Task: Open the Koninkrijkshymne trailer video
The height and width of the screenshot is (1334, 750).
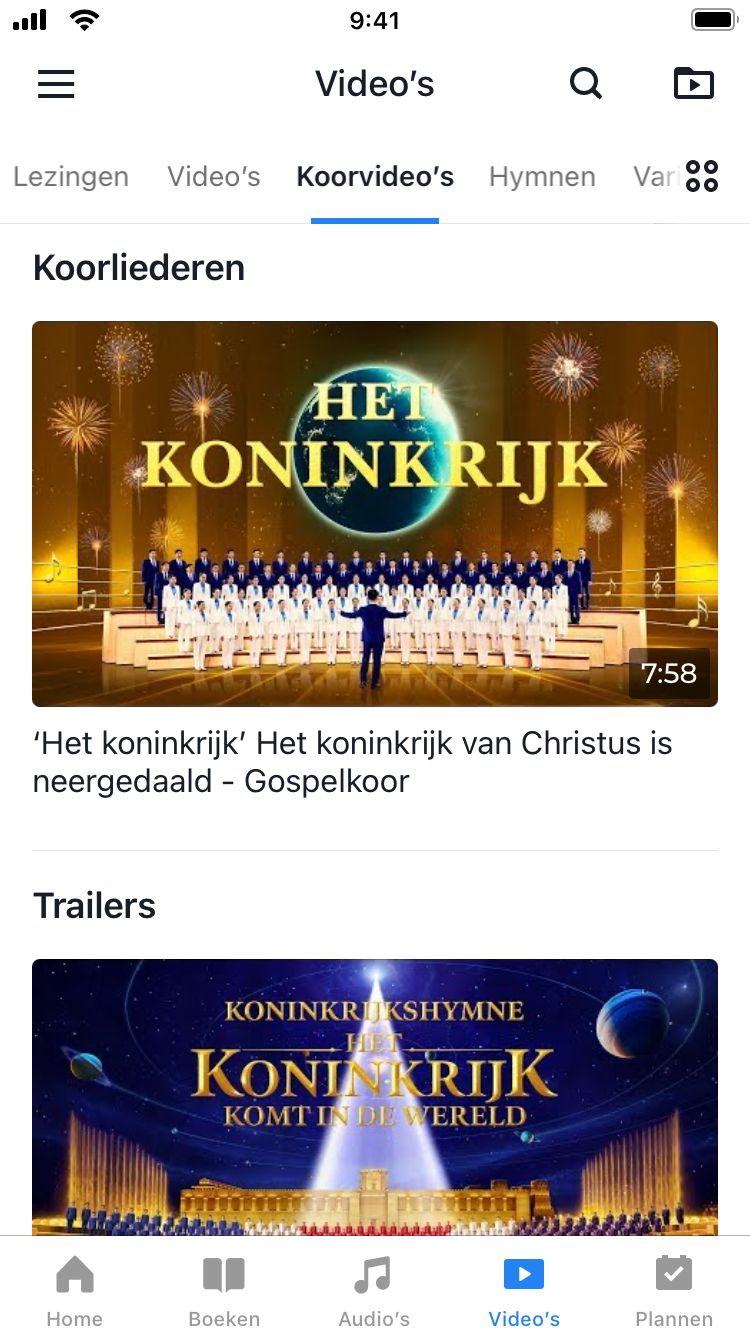Action: (375, 1096)
